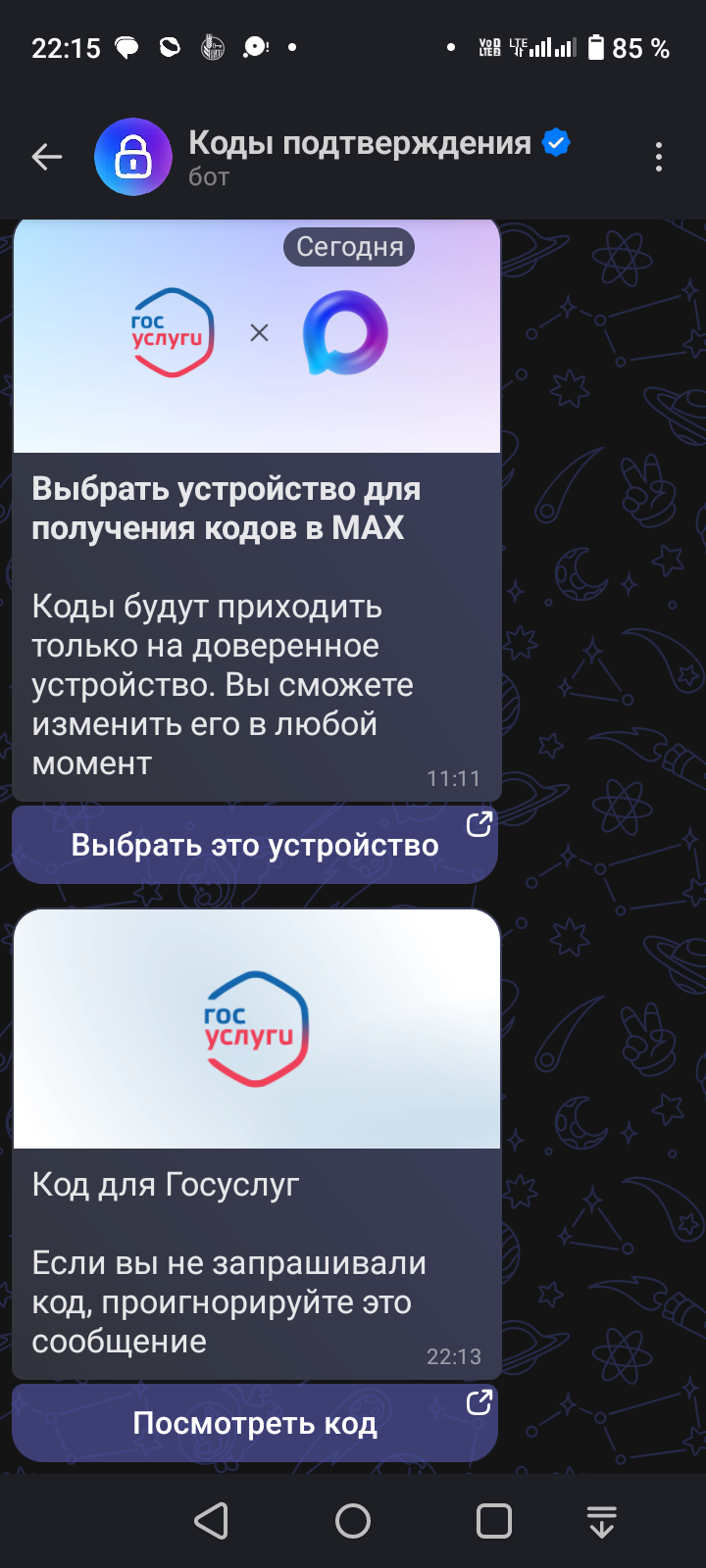Tap Выбрать это устройство button
Image resolution: width=706 pixels, height=1568 pixels.
pos(255,845)
